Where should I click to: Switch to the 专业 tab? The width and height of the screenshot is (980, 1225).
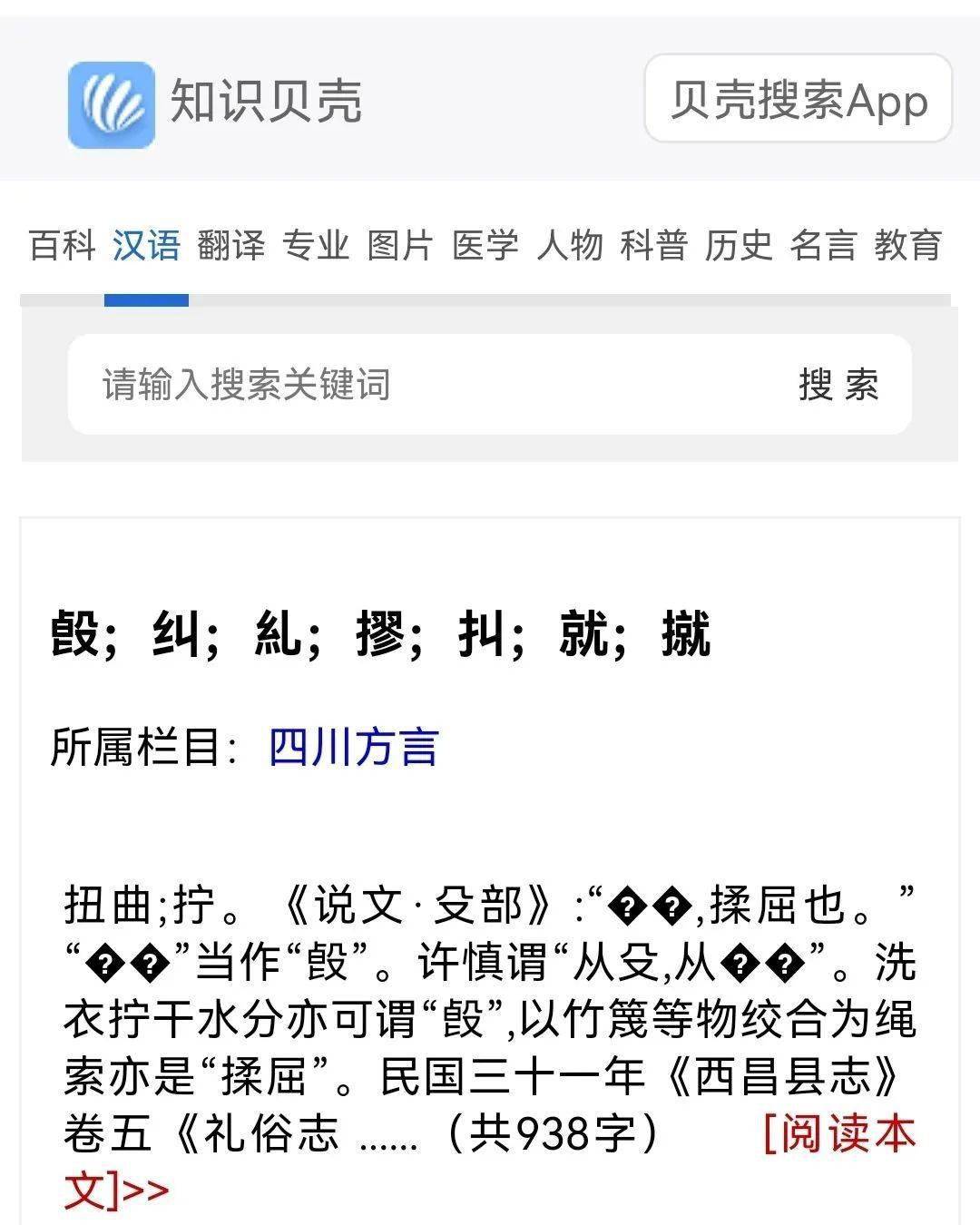(x=319, y=244)
